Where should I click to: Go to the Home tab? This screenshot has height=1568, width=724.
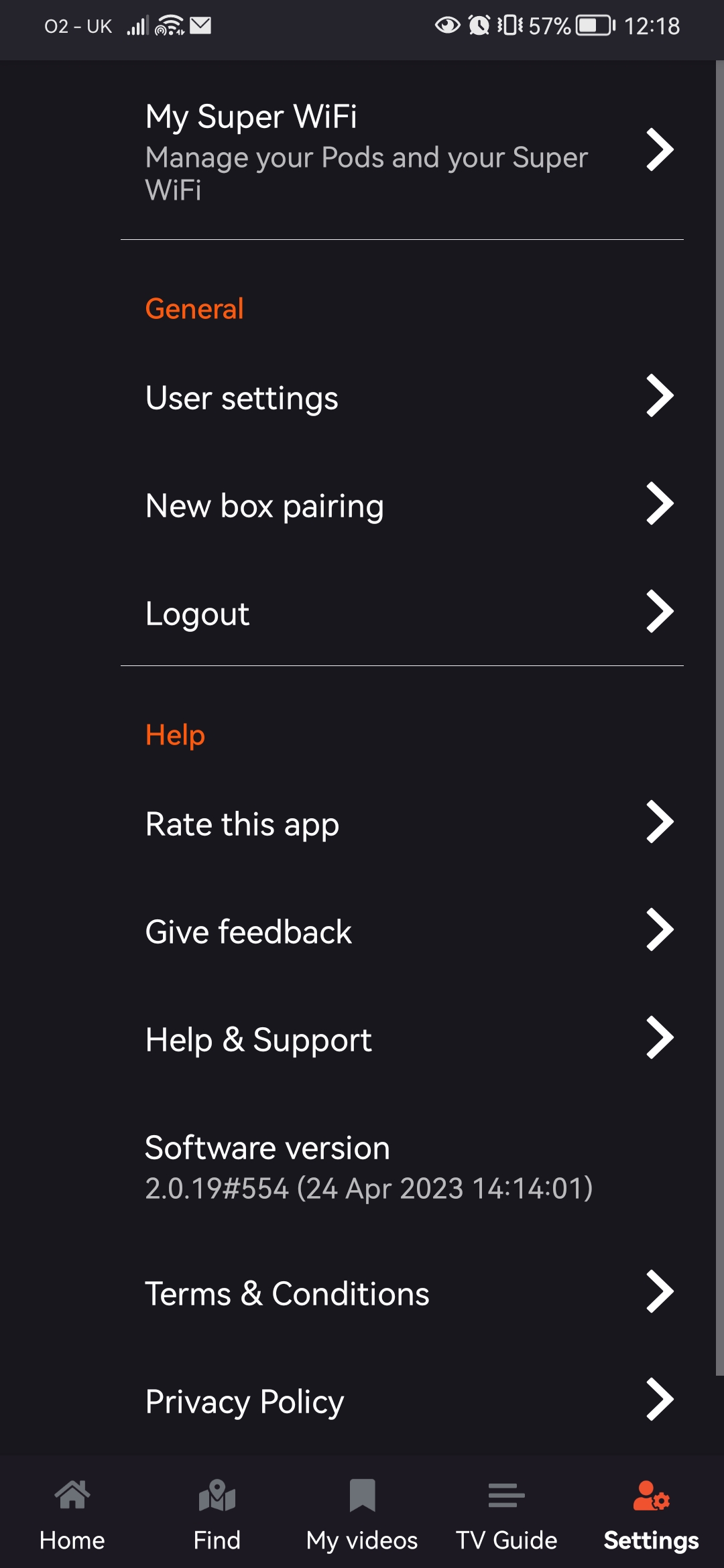[72, 1521]
